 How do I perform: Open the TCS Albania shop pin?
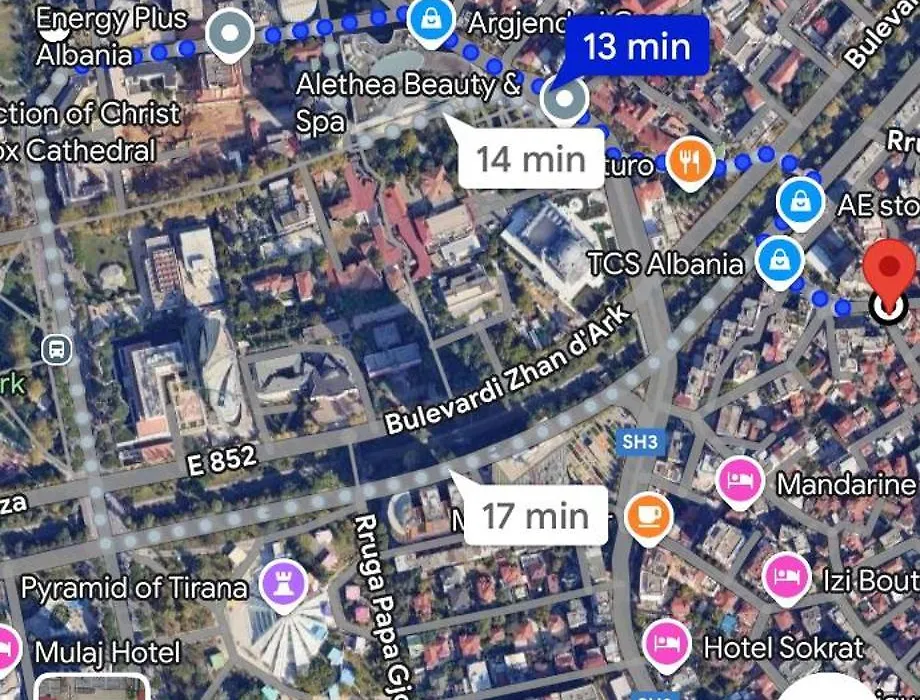[x=779, y=260]
